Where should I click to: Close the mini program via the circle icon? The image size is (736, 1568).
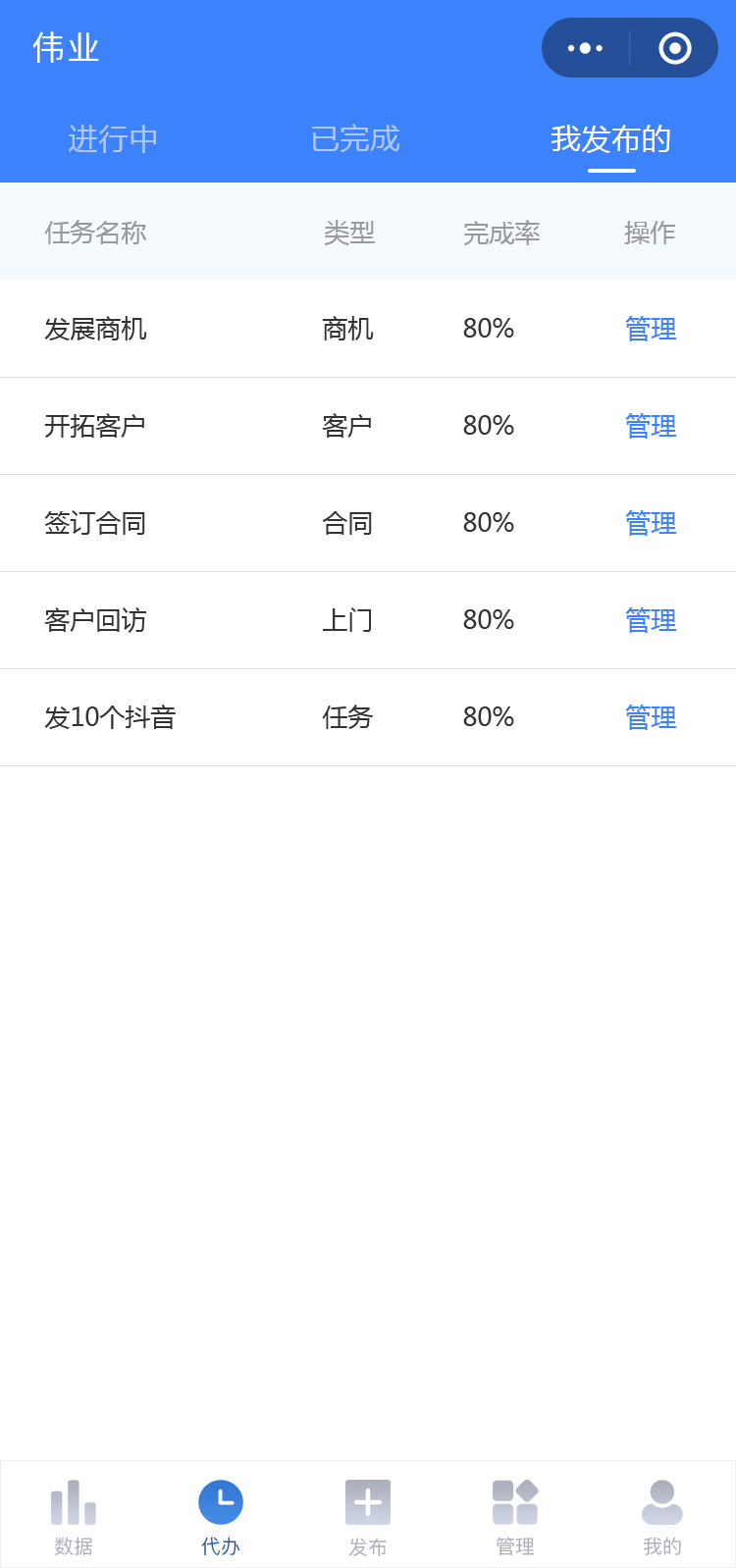pyautogui.click(x=674, y=48)
